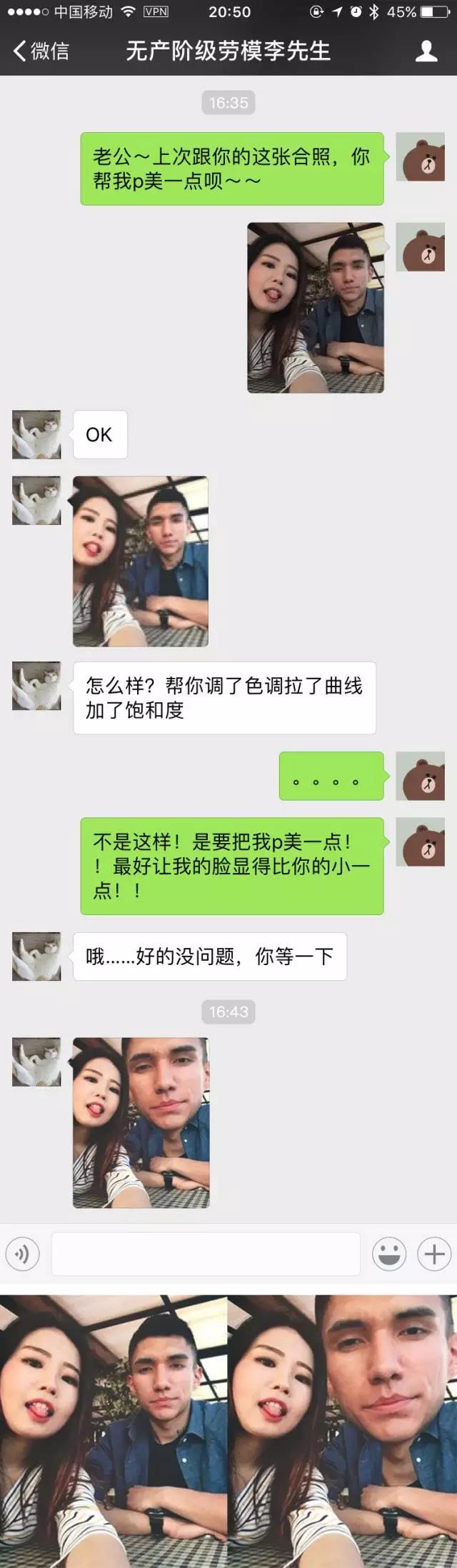Focus the message text field
Viewport: 457px width, 1568px height.
coord(206,1254)
